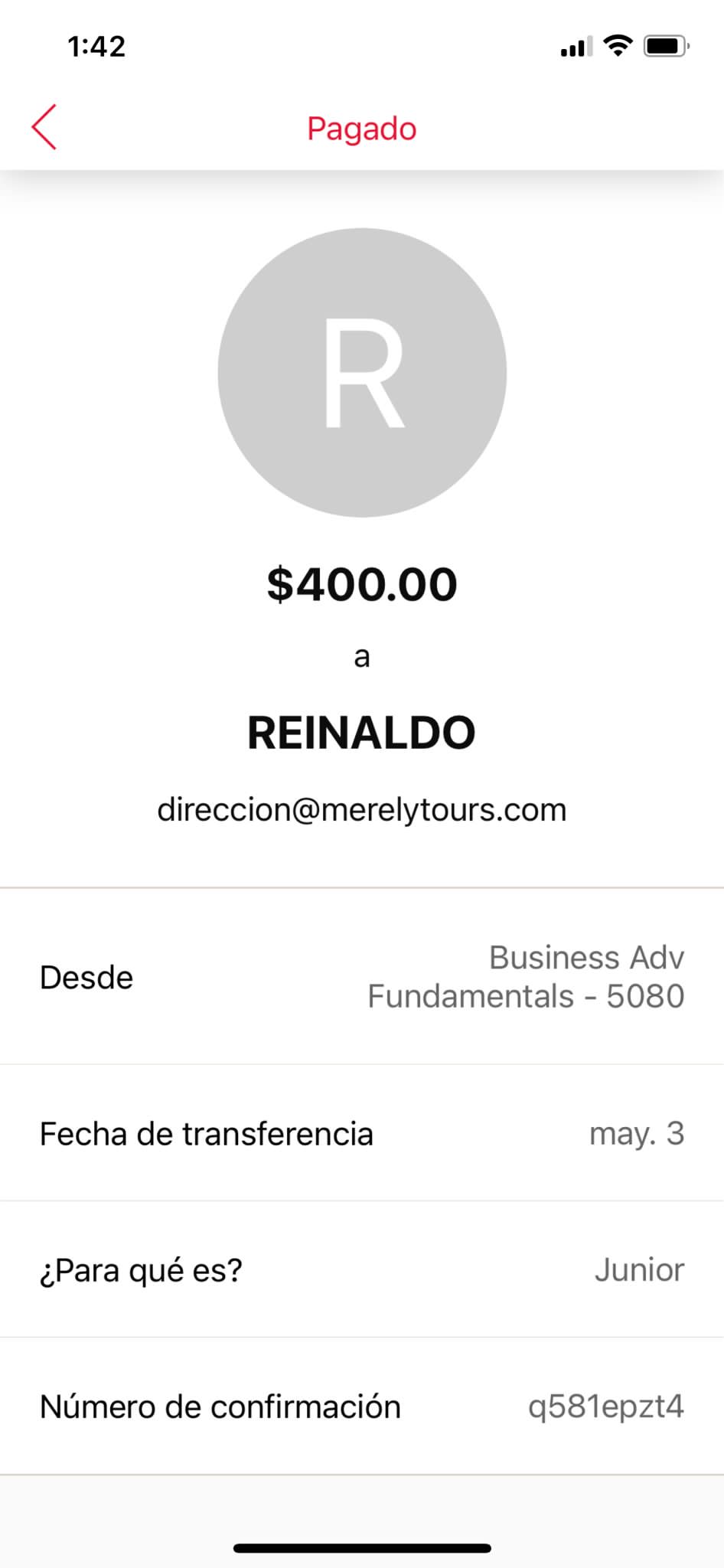Go back using the red arrow
This screenshot has height=1568, width=724.
click(44, 127)
